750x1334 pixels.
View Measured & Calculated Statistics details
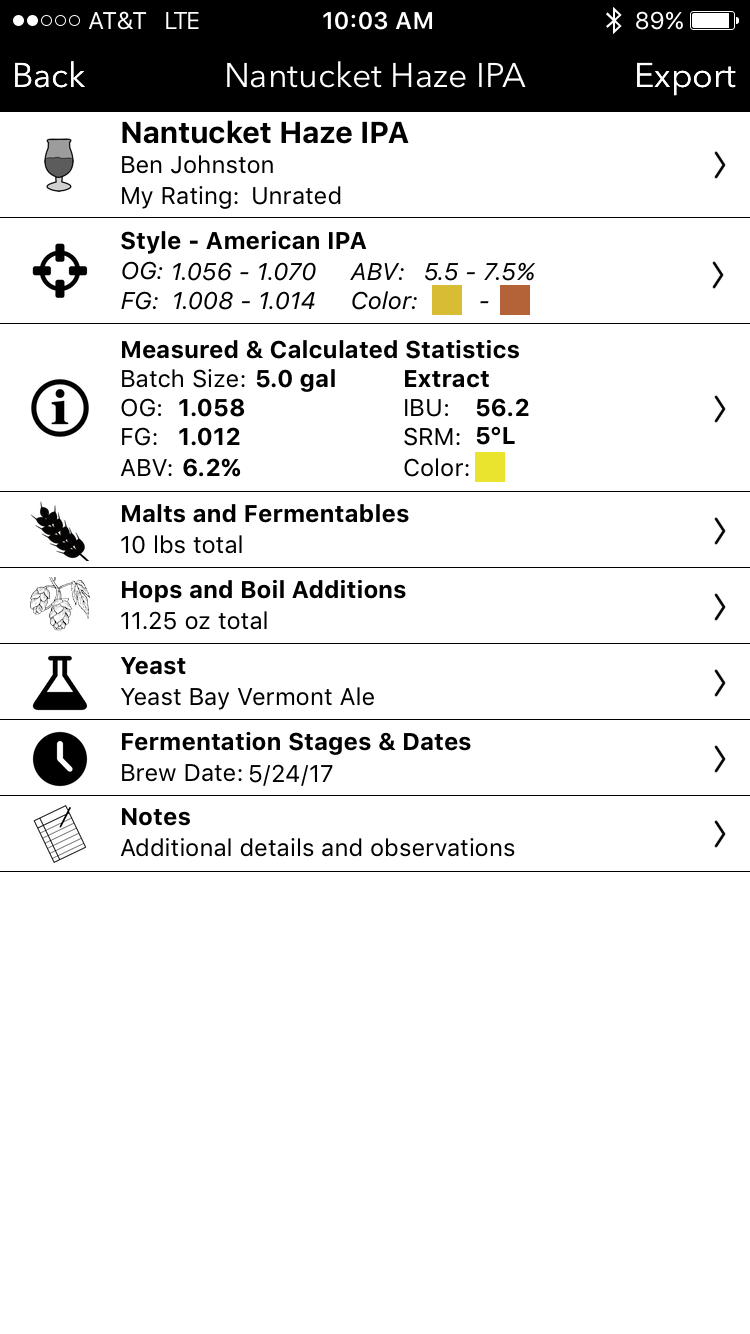375,408
